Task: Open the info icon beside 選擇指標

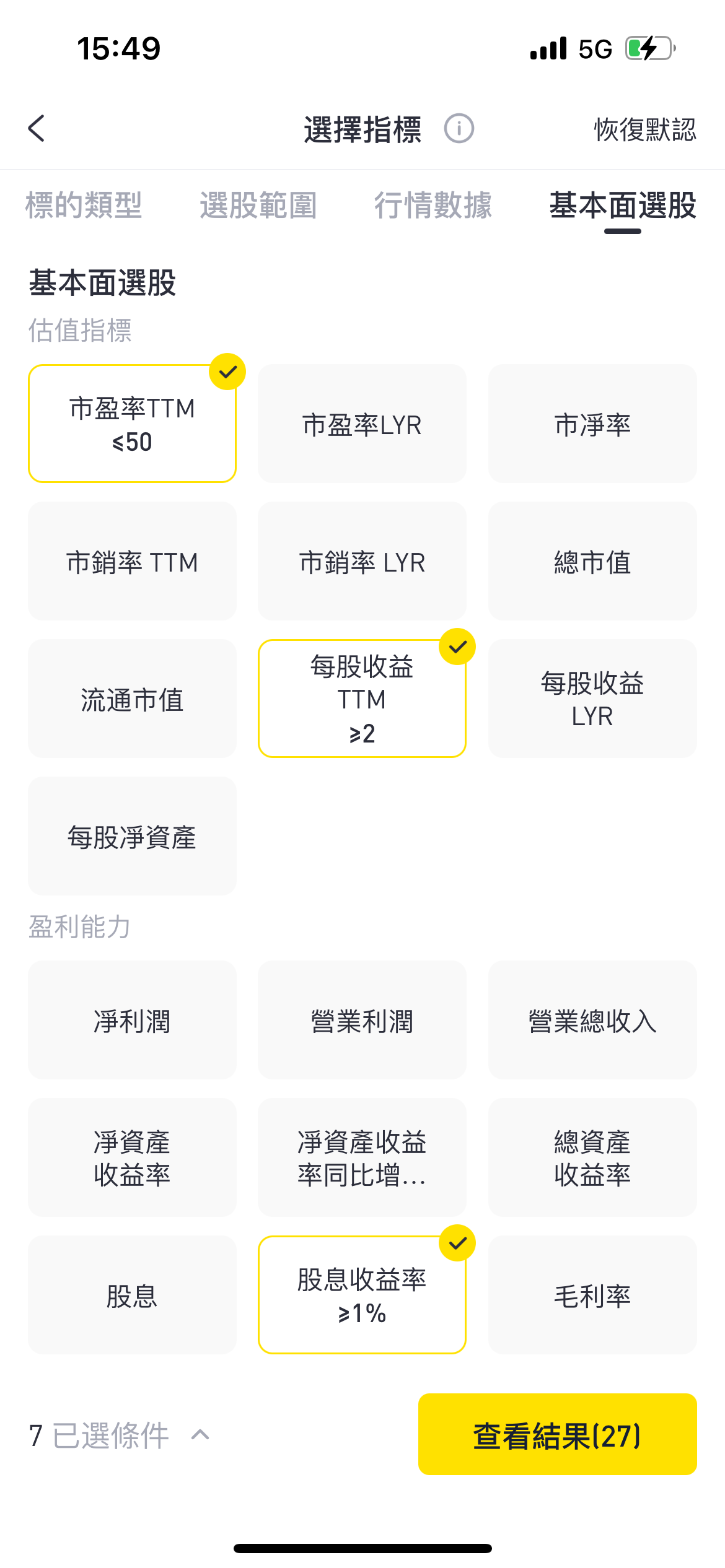Action: pyautogui.click(x=459, y=129)
